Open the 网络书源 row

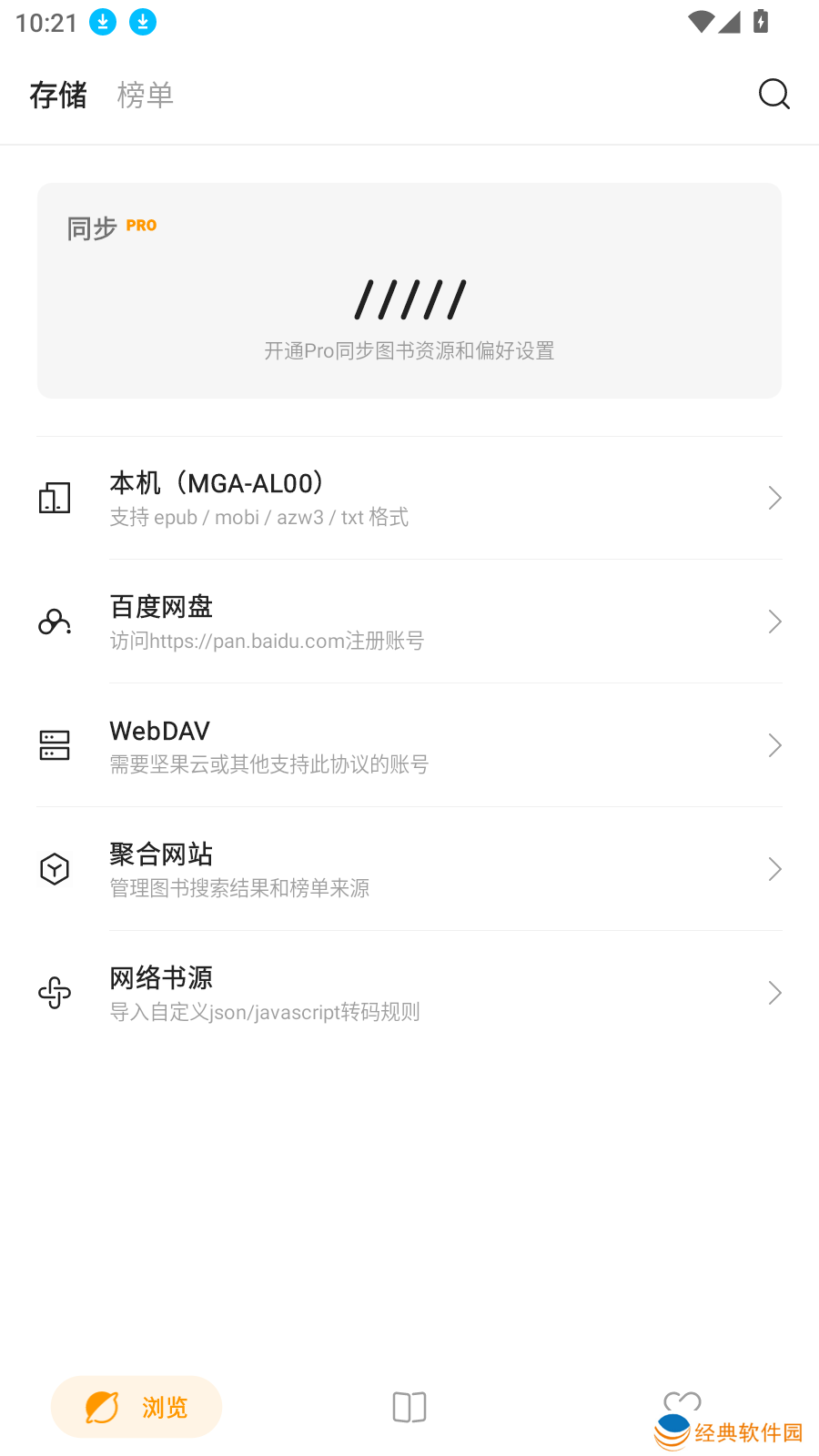(x=409, y=994)
